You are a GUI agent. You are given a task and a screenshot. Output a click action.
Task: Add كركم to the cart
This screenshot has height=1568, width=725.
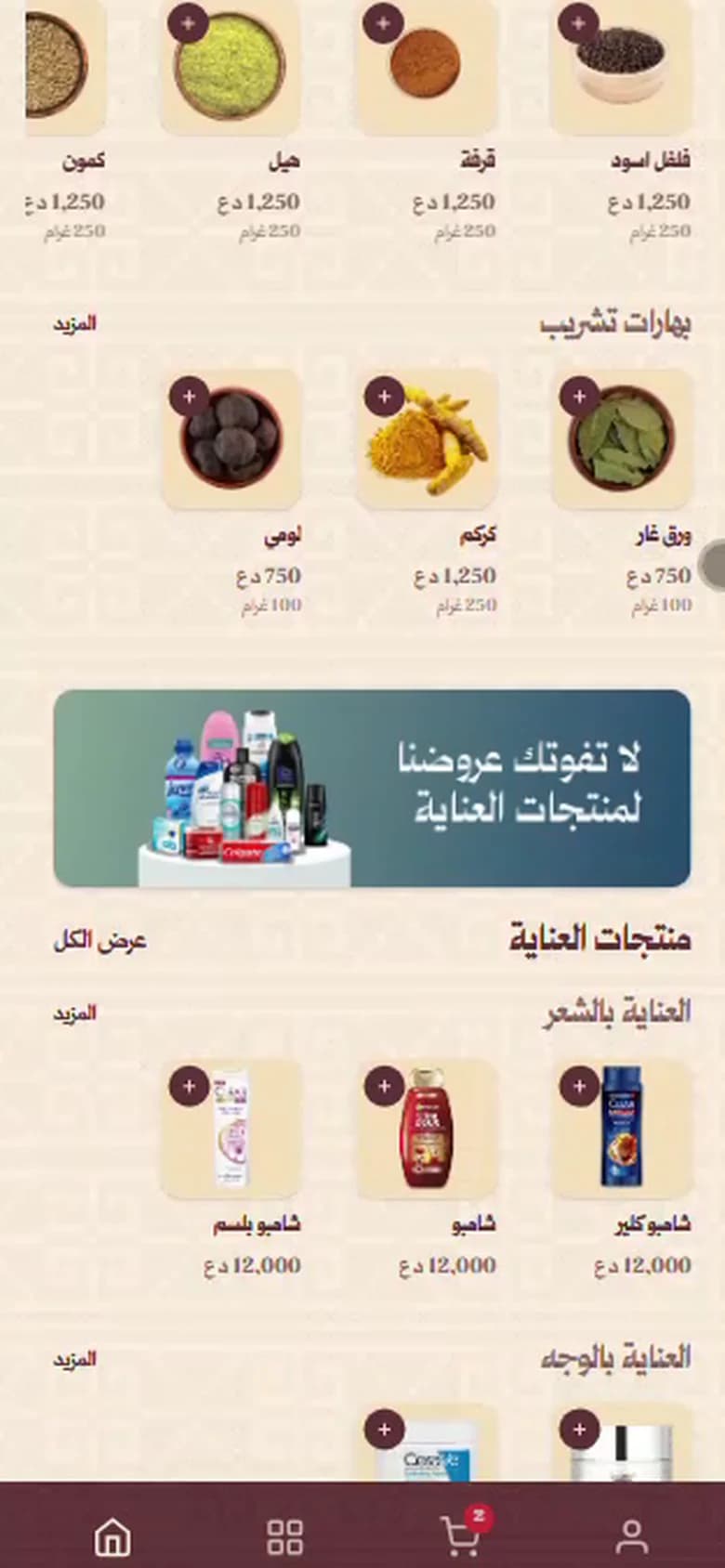click(x=383, y=397)
